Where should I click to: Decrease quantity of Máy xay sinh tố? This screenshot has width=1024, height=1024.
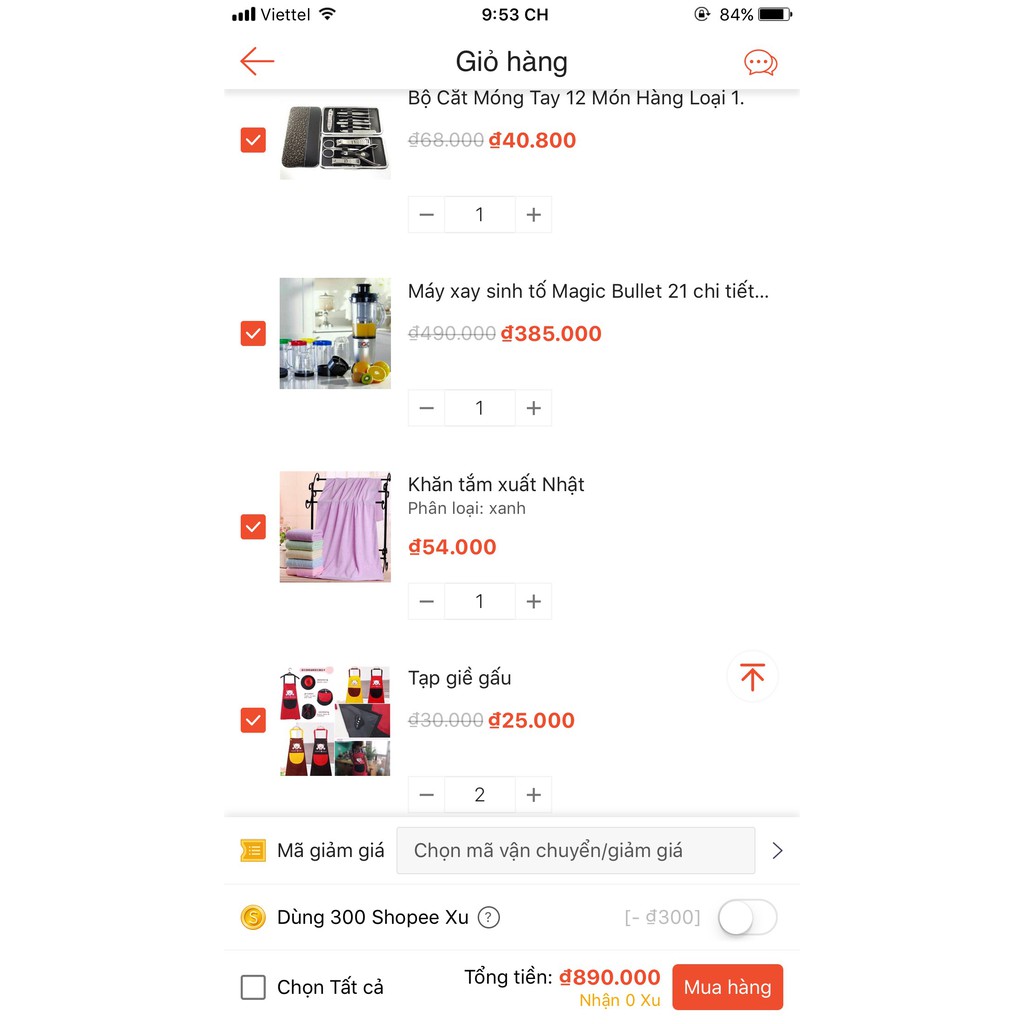[x=427, y=408]
